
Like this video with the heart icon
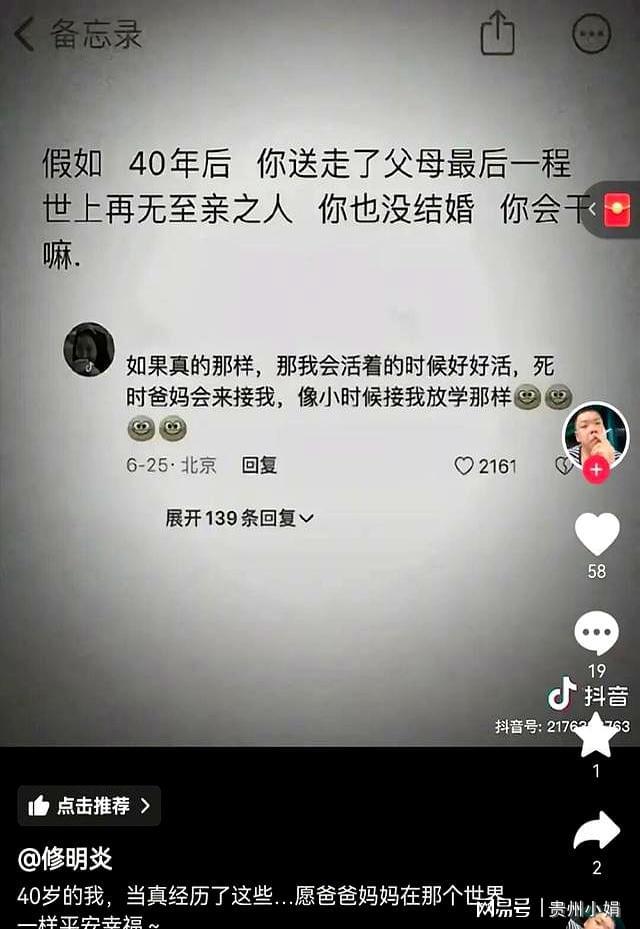pyautogui.click(x=597, y=533)
